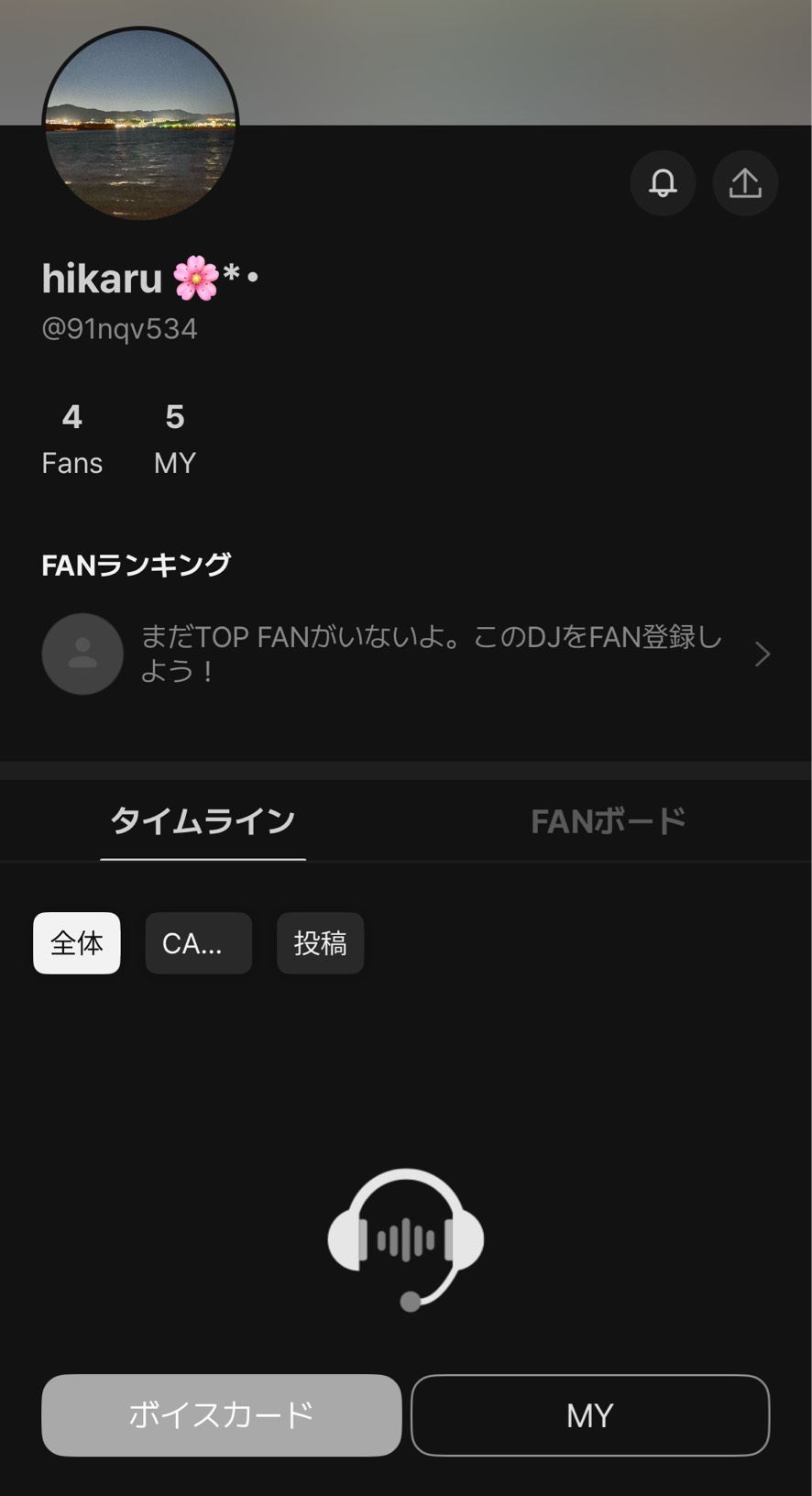Select the CA... filter chip
This screenshot has width=812, height=1496.
click(x=198, y=942)
